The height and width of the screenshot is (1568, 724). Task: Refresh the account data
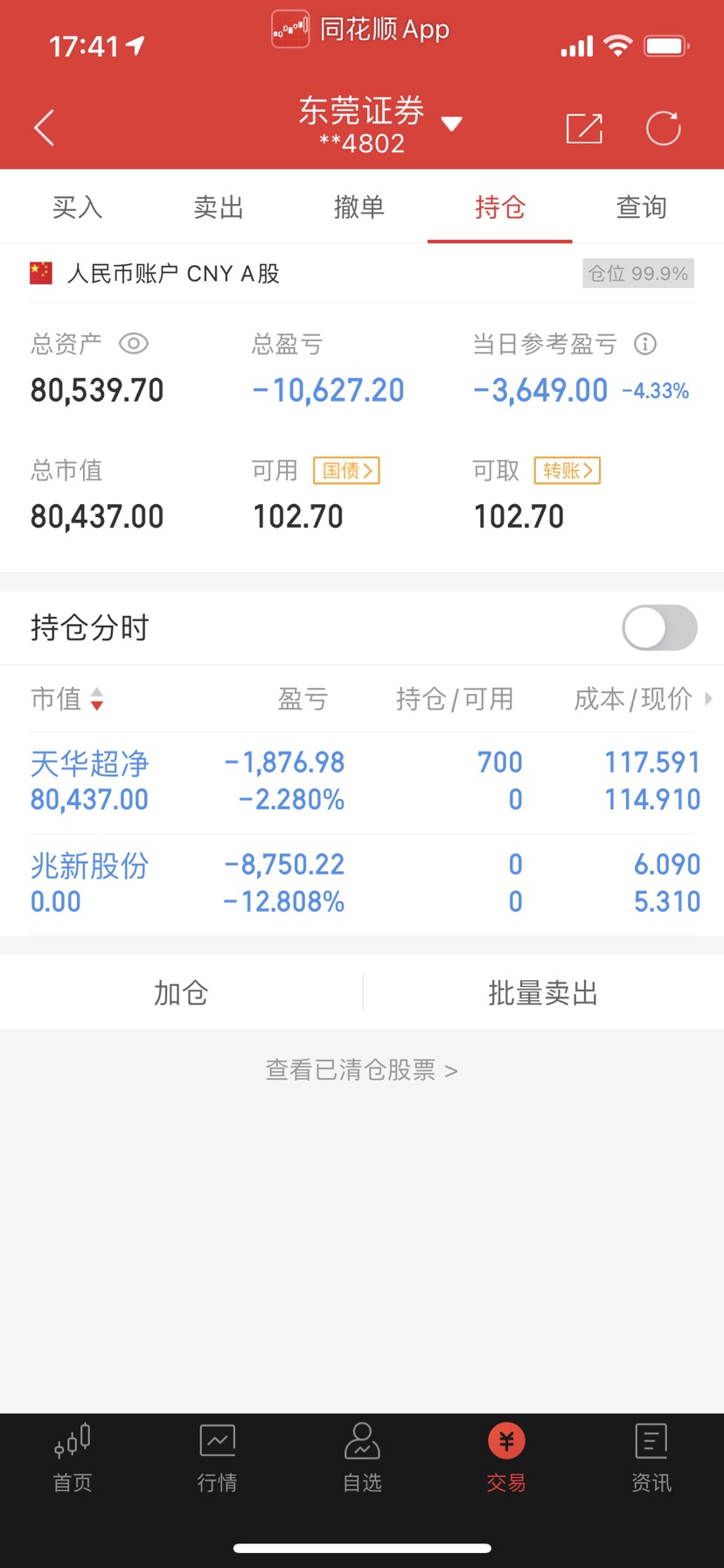(663, 129)
